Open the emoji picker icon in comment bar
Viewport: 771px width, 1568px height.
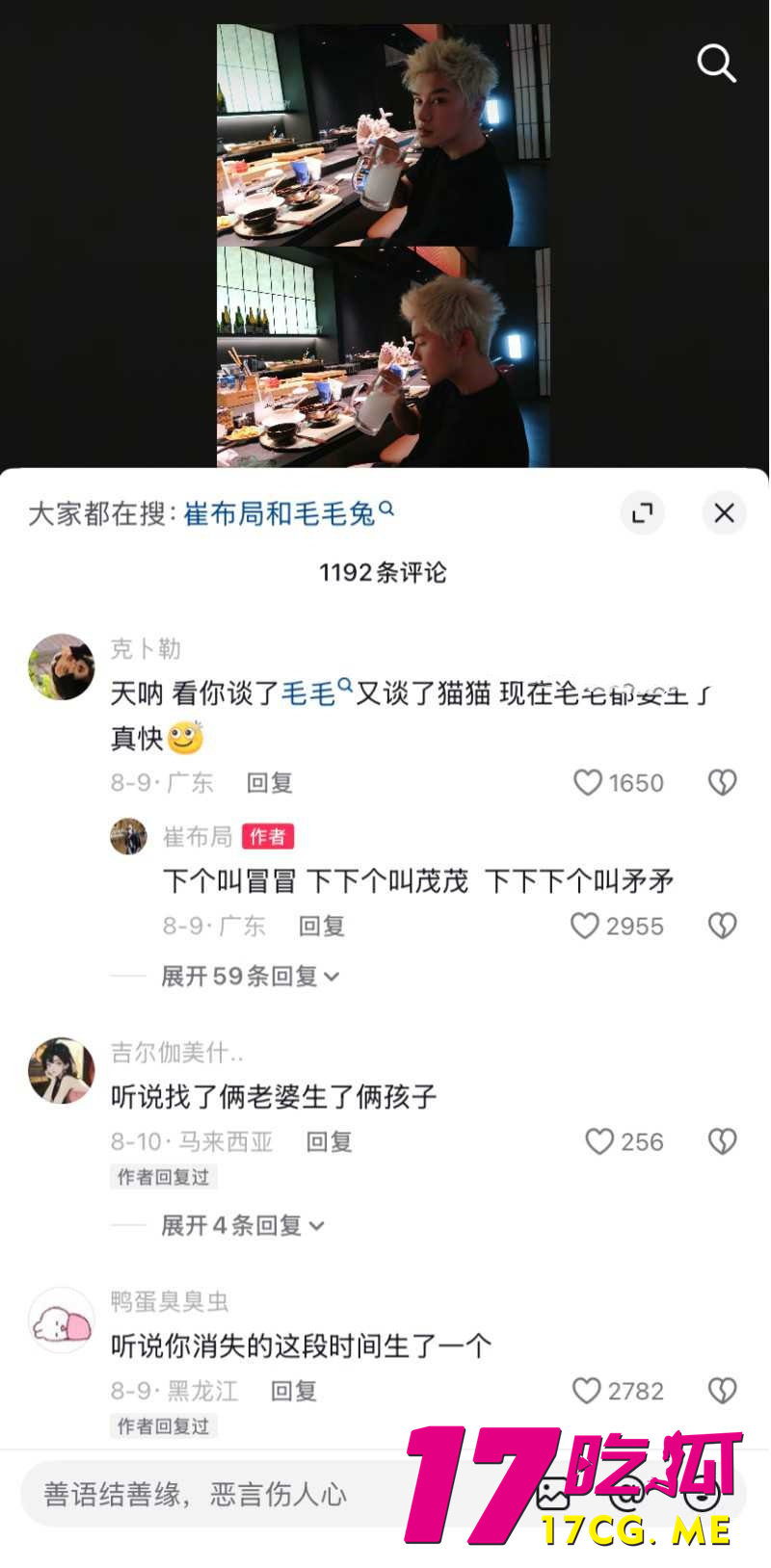701,1495
